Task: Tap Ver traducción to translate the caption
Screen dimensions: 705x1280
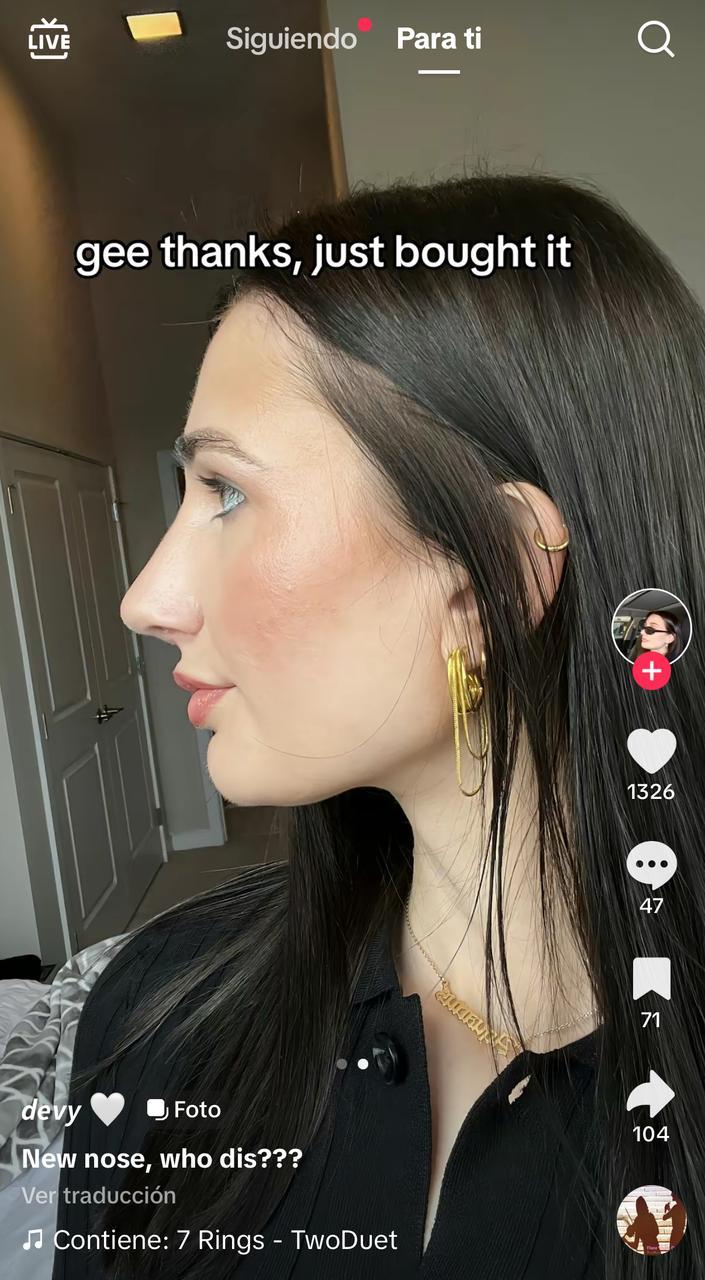Action: coord(99,1195)
